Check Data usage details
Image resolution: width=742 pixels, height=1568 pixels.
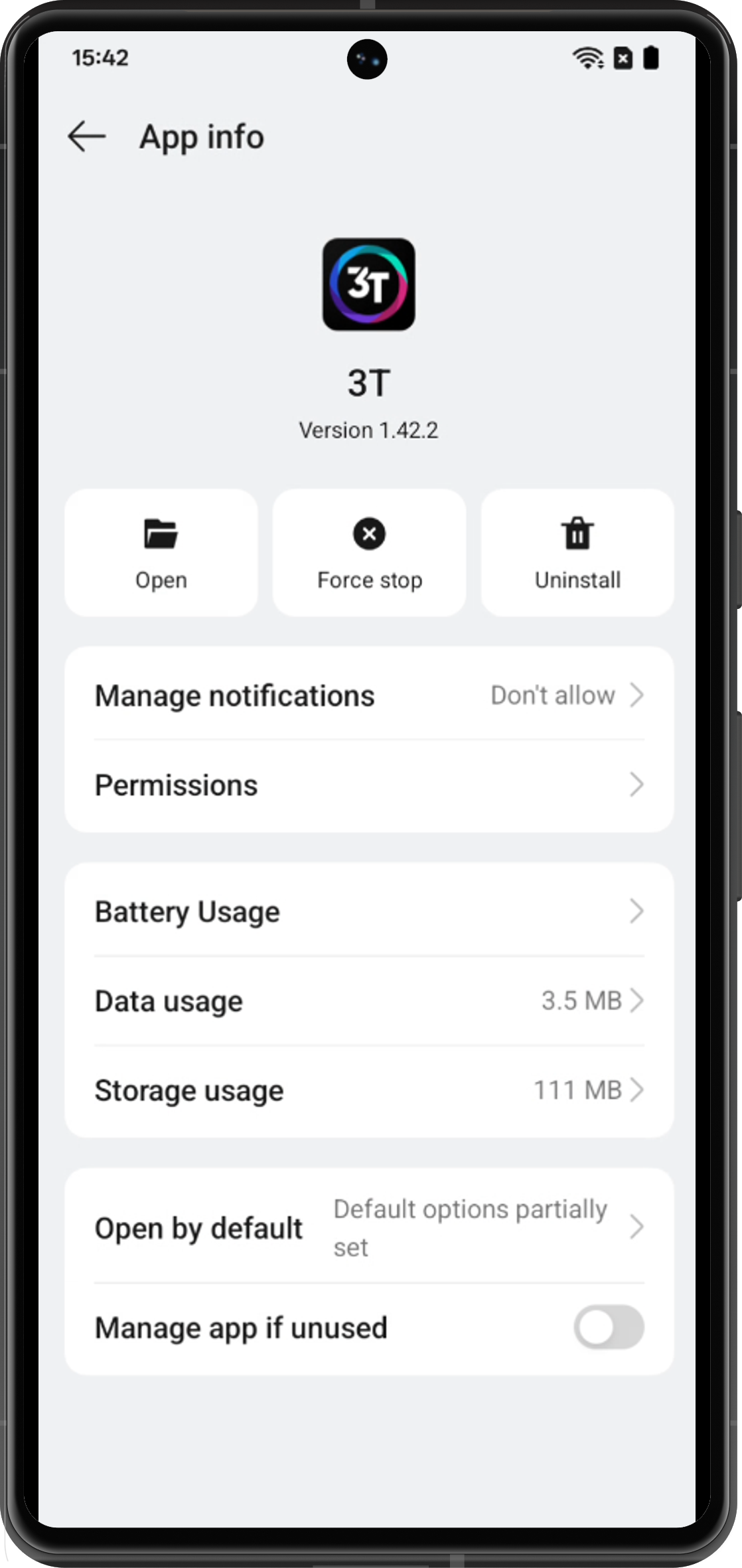click(369, 1001)
